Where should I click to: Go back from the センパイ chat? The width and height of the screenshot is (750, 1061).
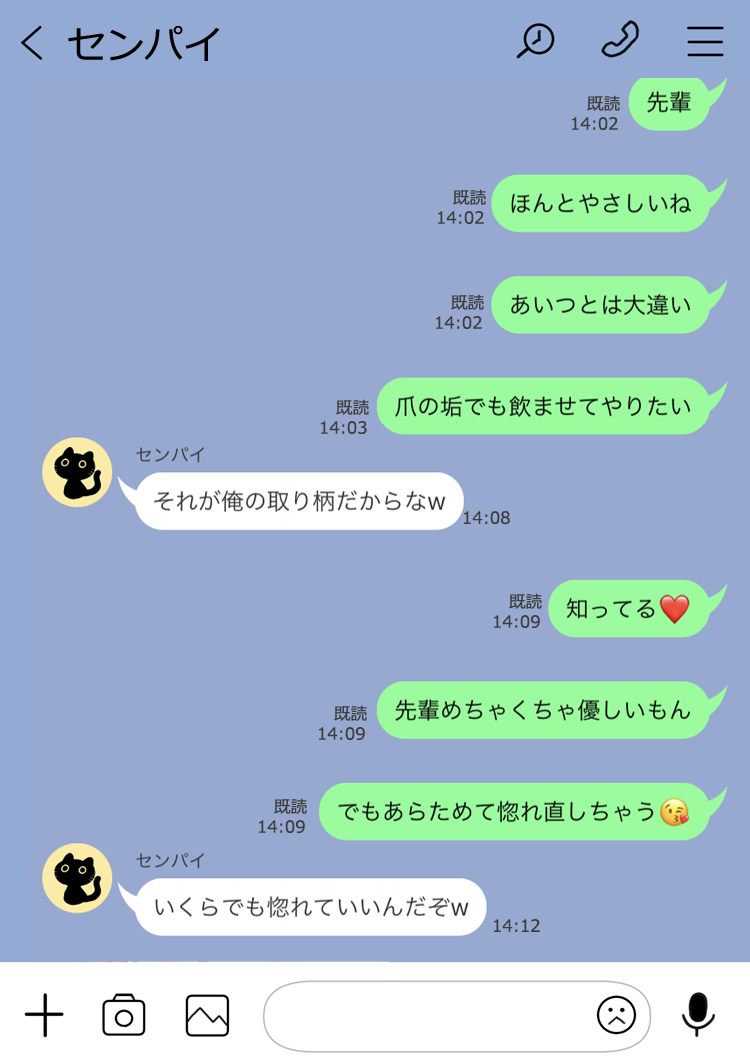click(x=32, y=43)
